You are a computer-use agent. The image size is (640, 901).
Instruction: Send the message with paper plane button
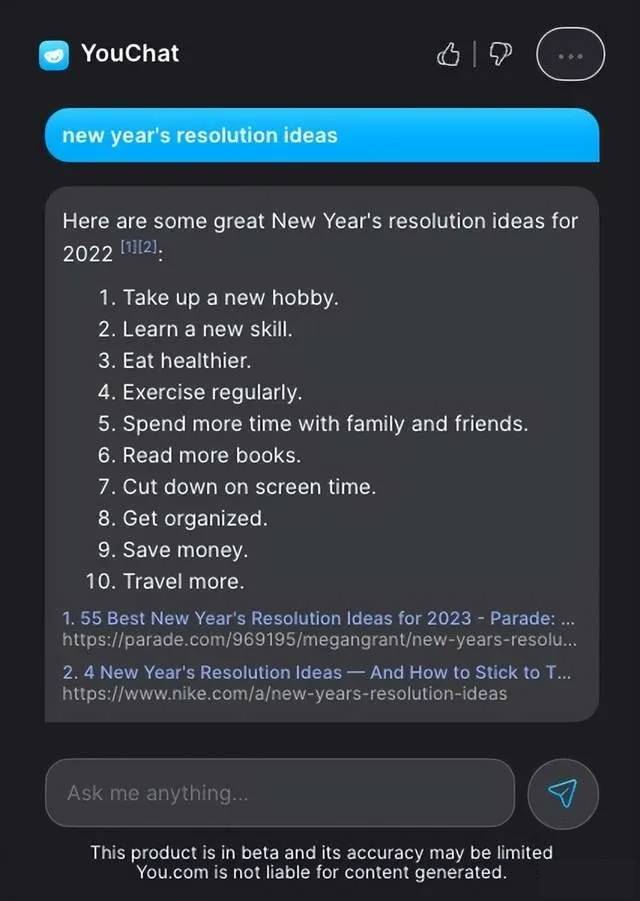[563, 793]
